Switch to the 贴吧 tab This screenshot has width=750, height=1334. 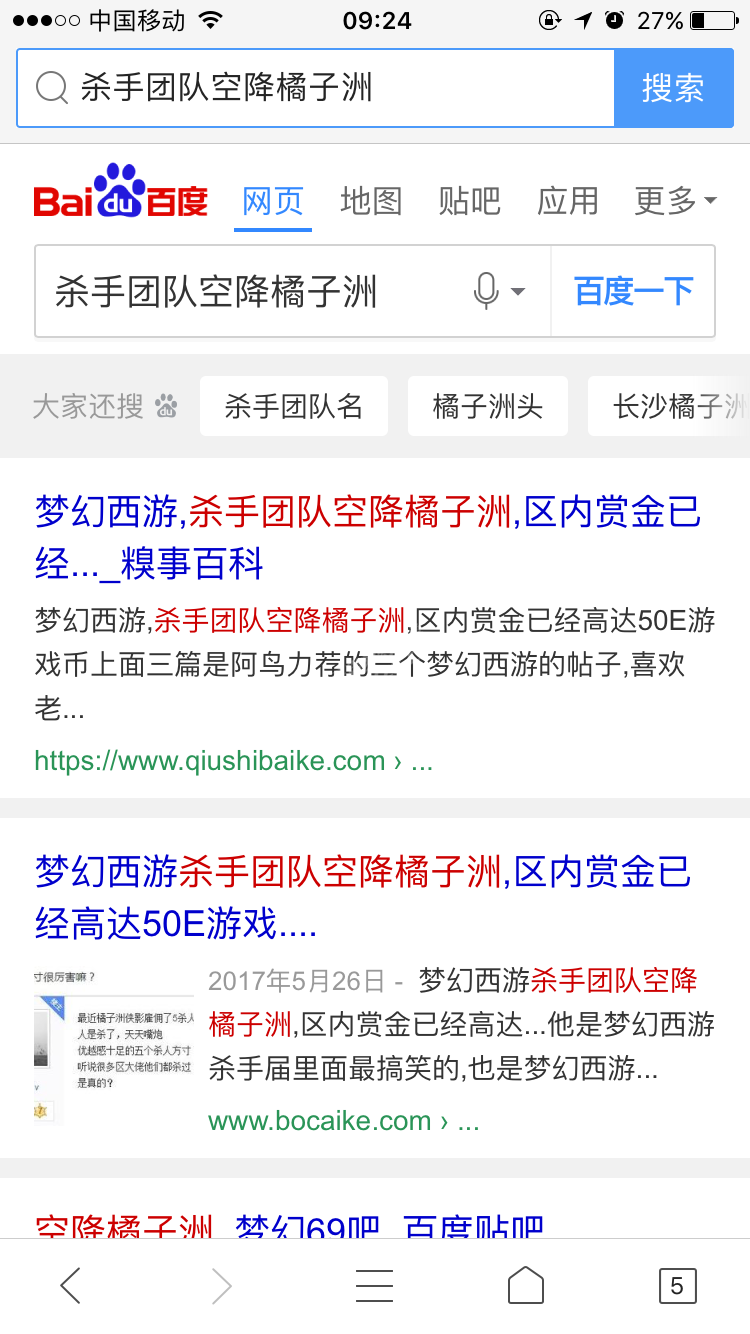click(x=469, y=201)
